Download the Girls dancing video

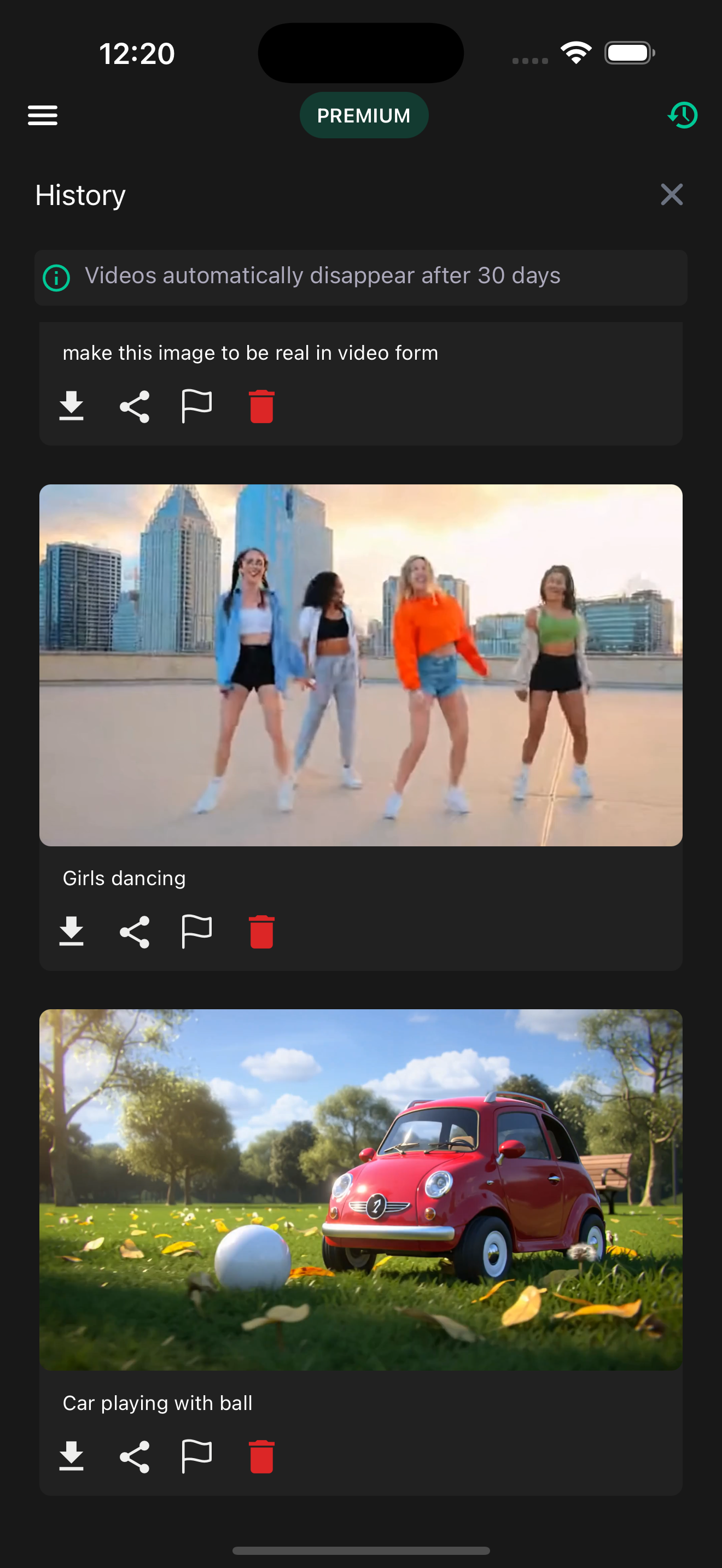[71, 931]
